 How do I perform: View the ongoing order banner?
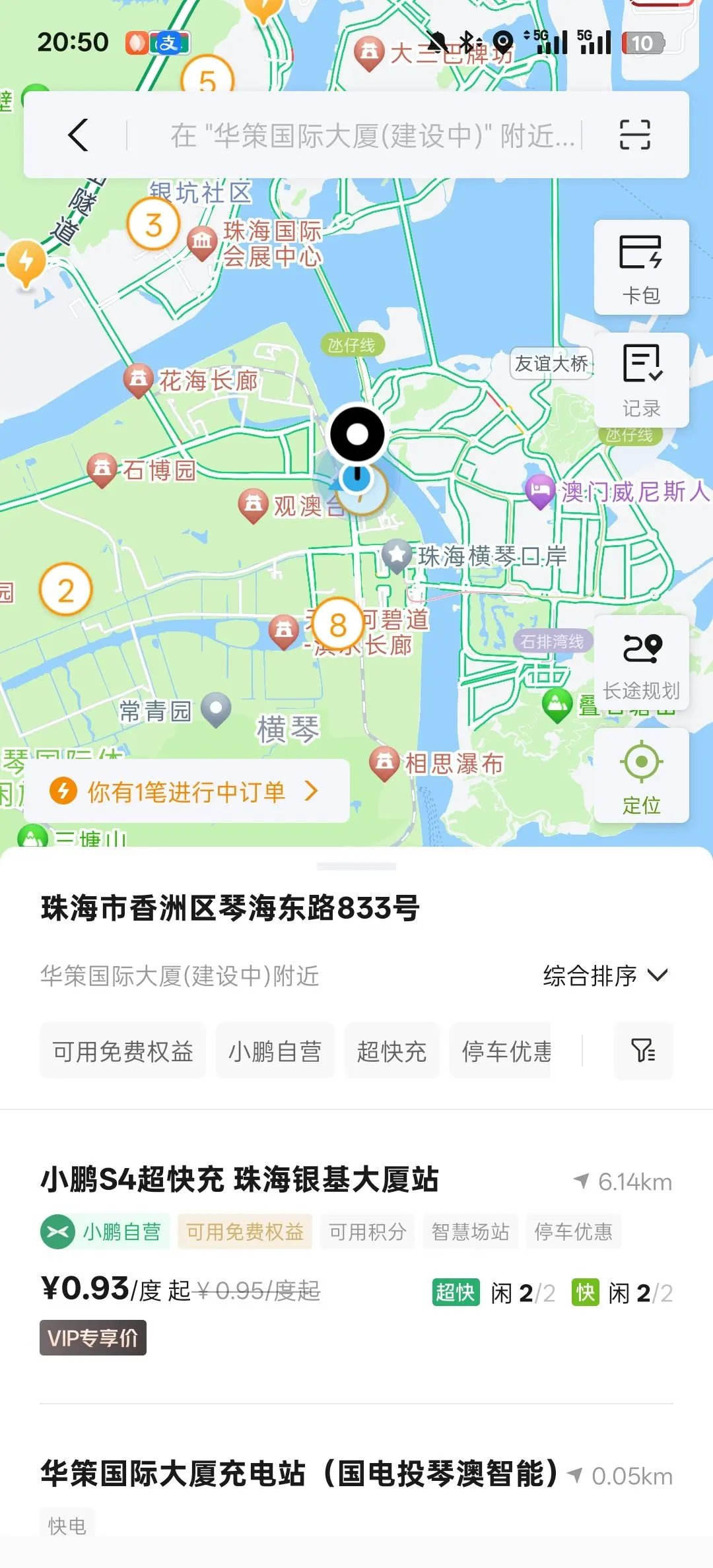pos(186,791)
